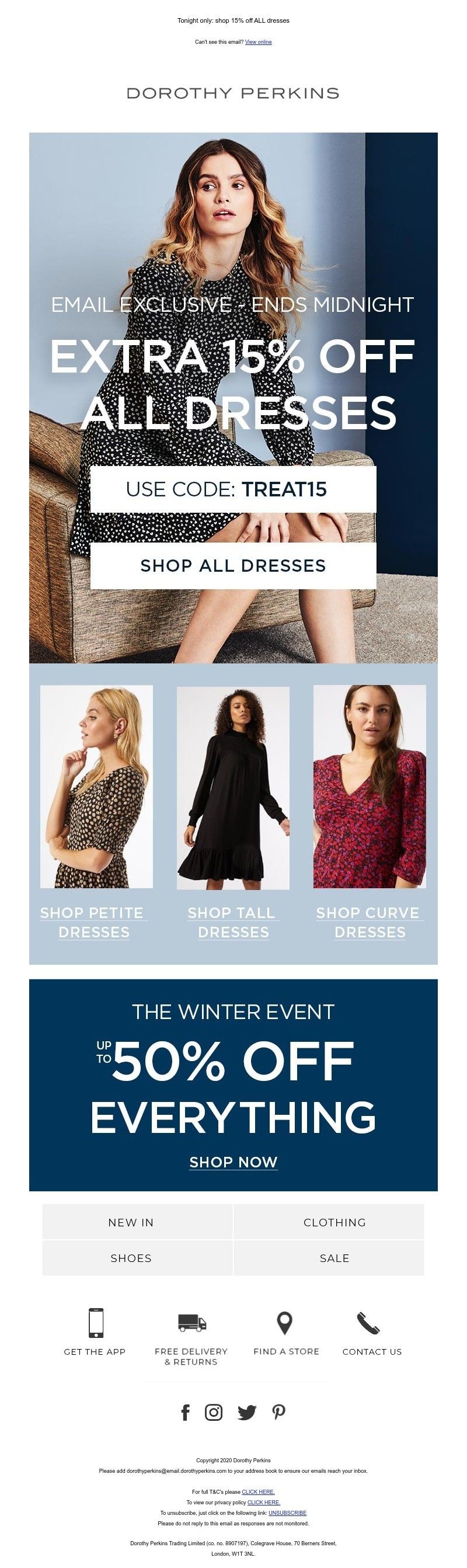
Task: Open Contact Us phone handset icon
Action: point(368,1323)
